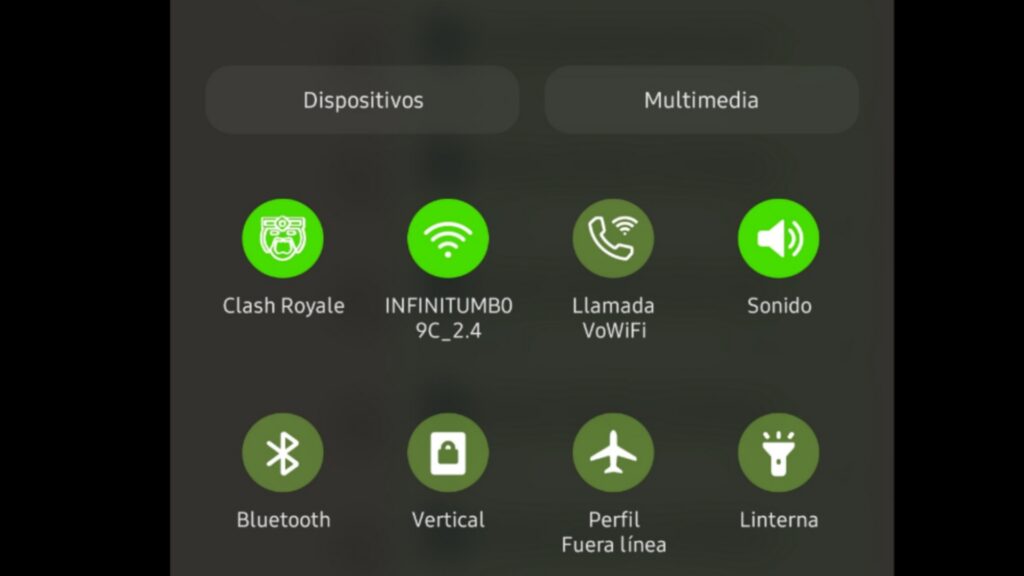The height and width of the screenshot is (576, 1024).
Task: Enable Perfil Fuera línea airplane mode
Action: click(613, 453)
